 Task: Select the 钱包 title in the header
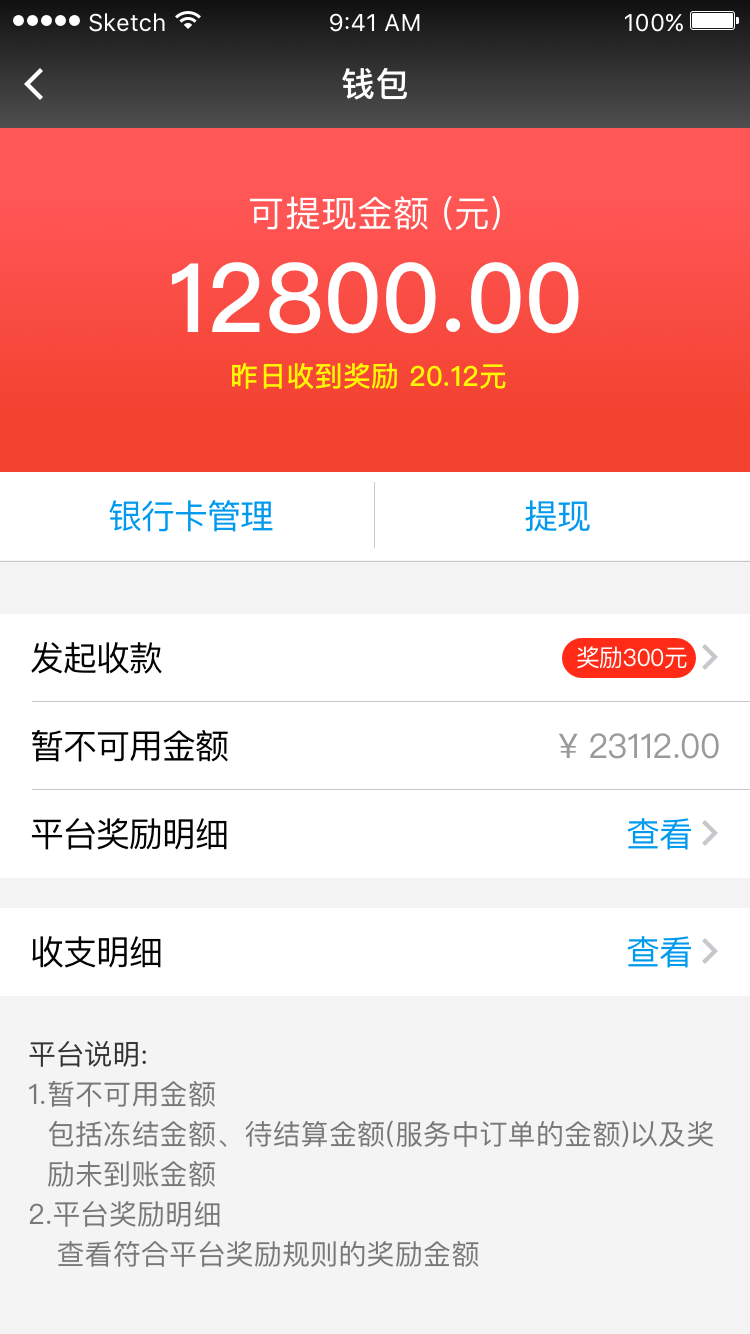coord(374,86)
